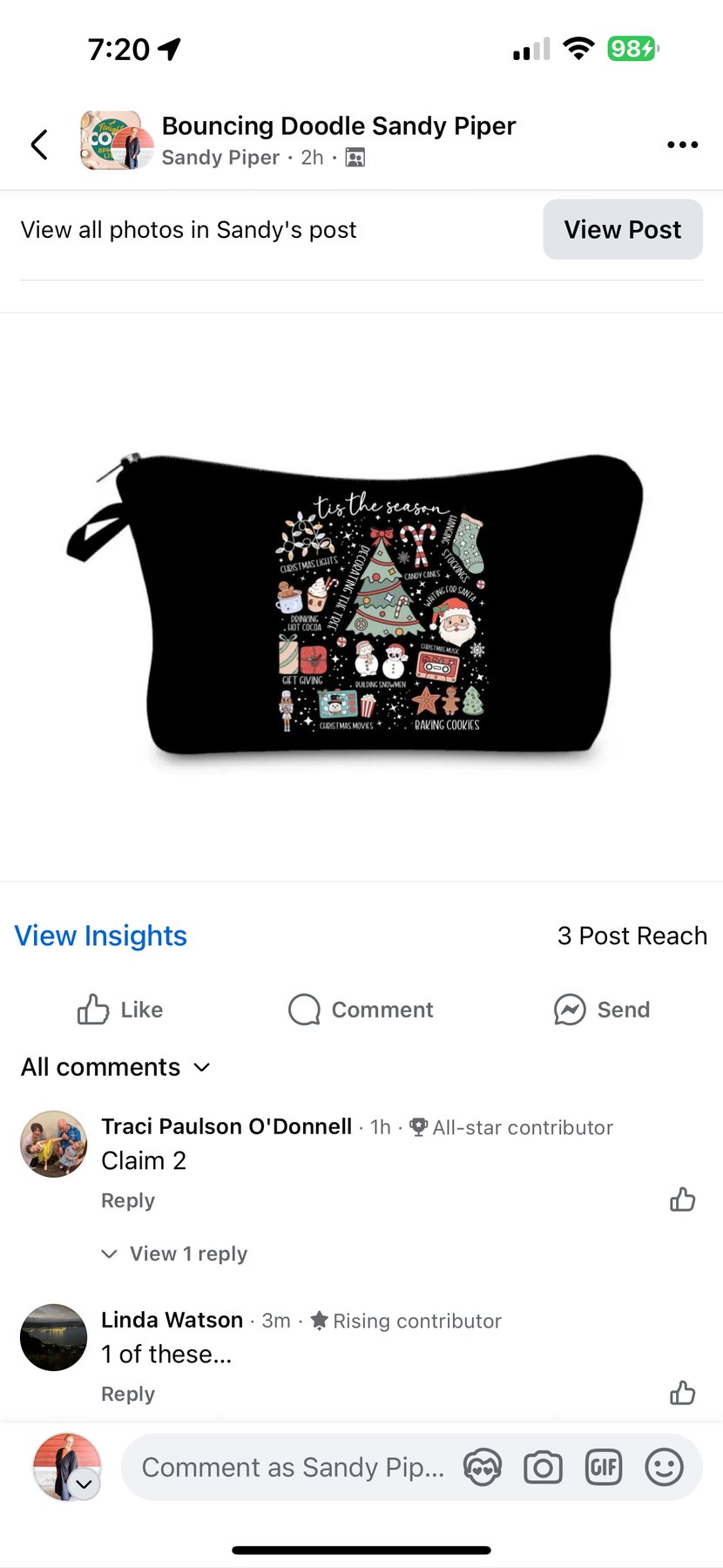Switch commenting profile via the avatar
Image resolution: width=723 pixels, height=1568 pixels.
[x=67, y=1468]
